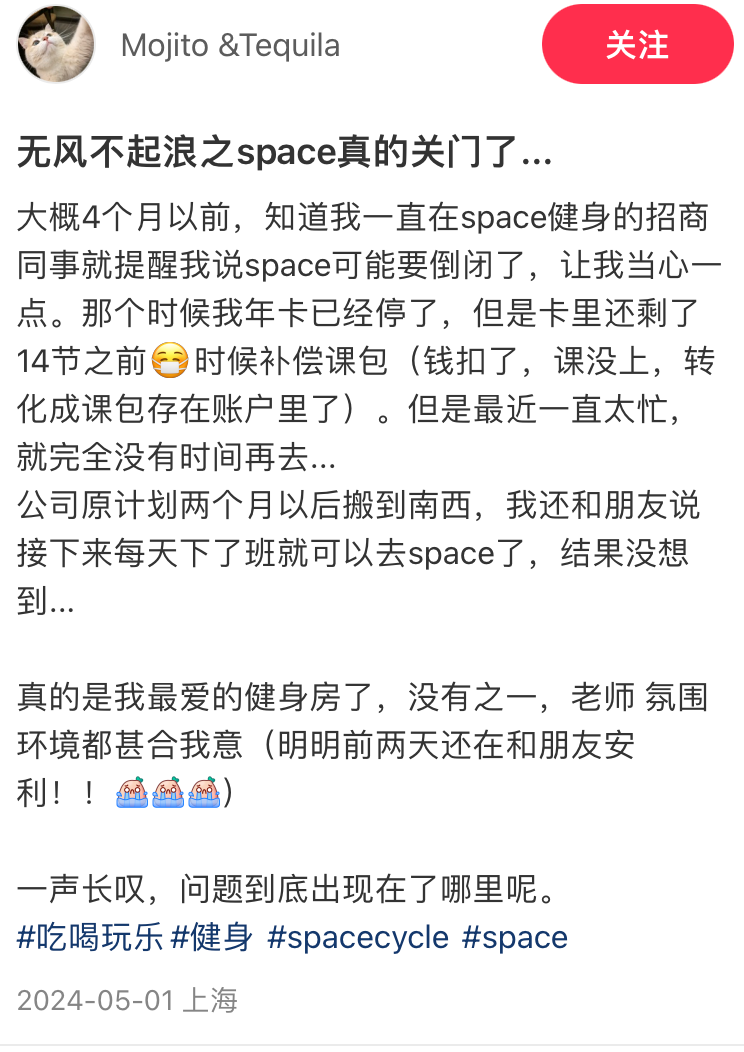The height and width of the screenshot is (1052, 744).
Task: View posts tagged #space
Action: click(x=514, y=937)
